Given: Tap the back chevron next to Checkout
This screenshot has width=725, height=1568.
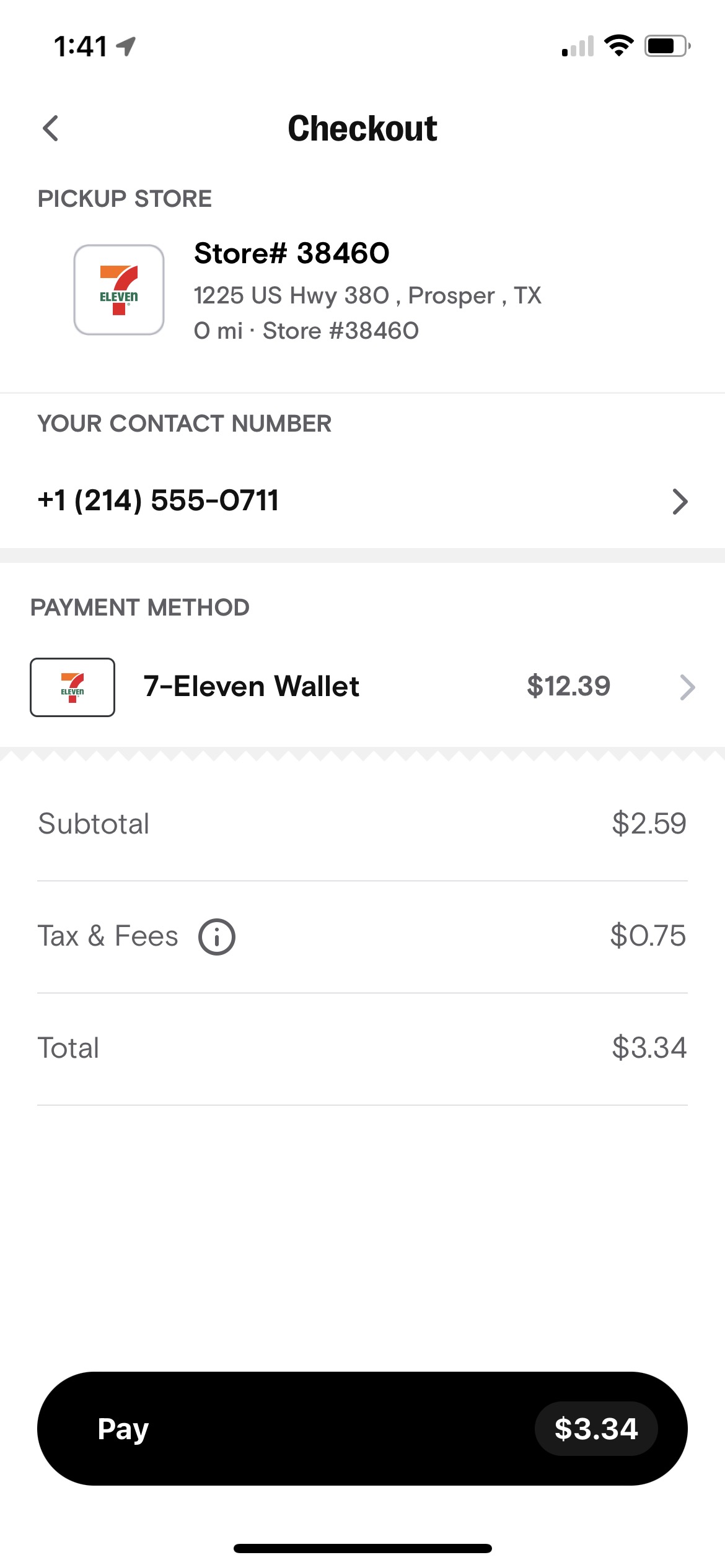Looking at the screenshot, I should 50,128.
